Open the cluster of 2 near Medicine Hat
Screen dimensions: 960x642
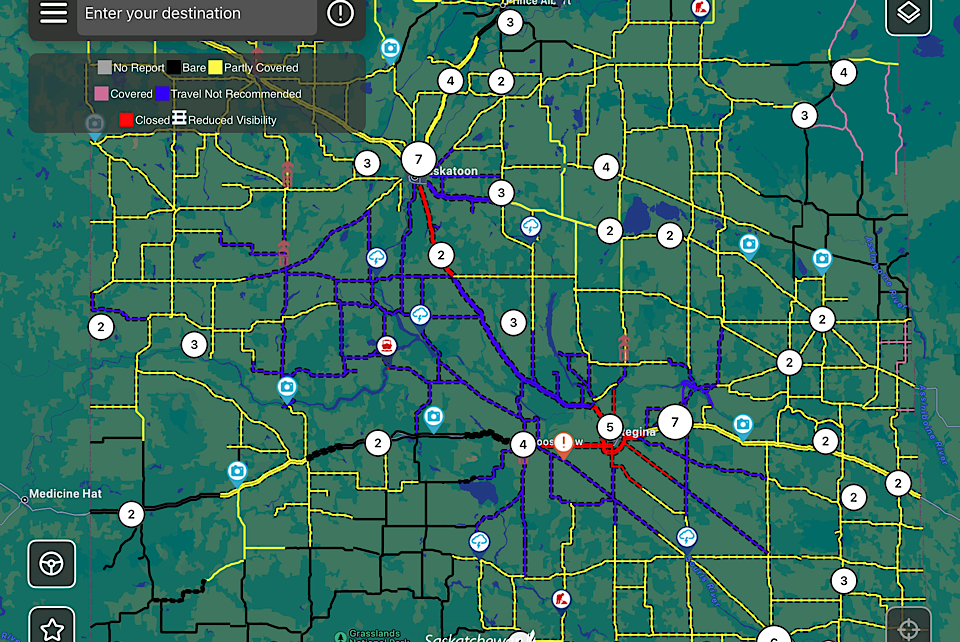[131, 514]
